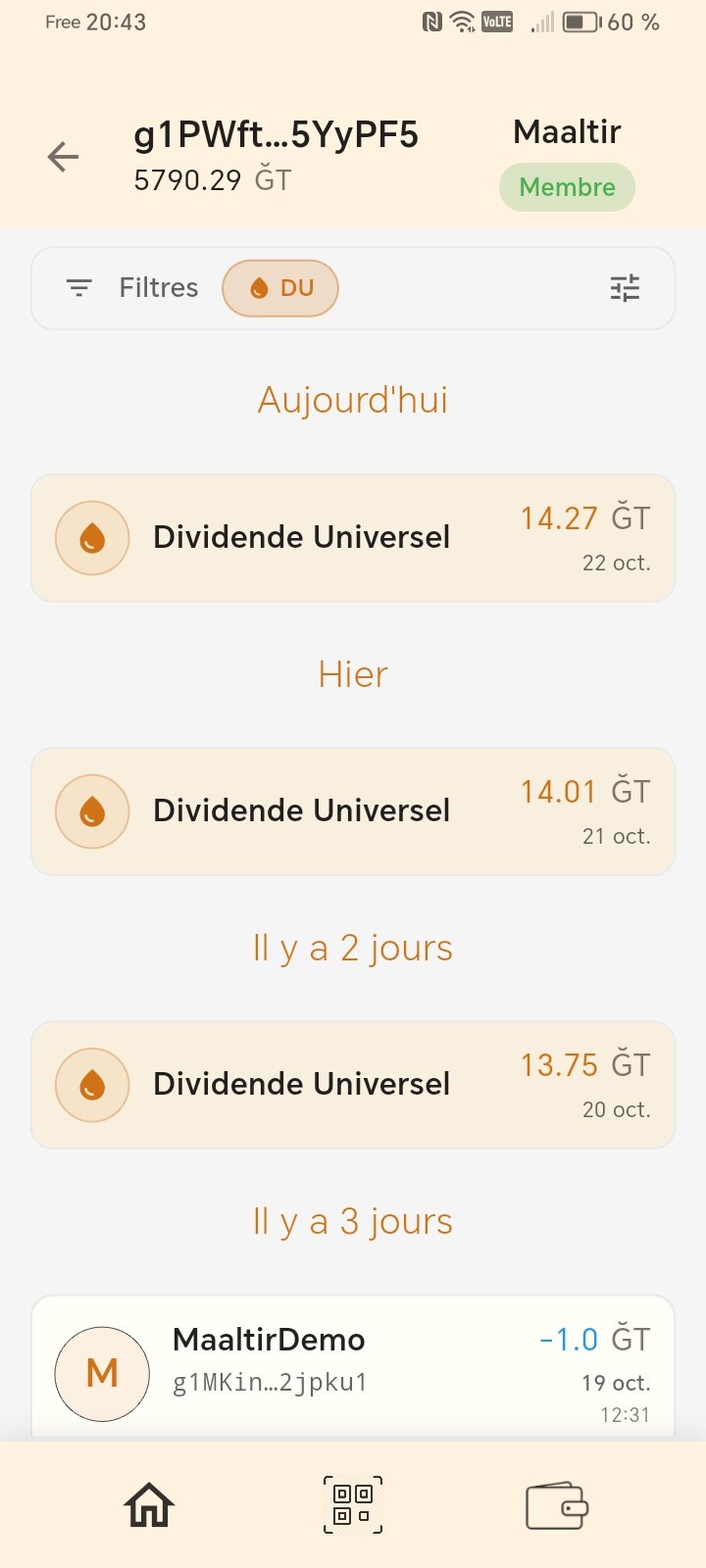Open the Filtres filter list
The height and width of the screenshot is (1568, 706).
(132, 288)
